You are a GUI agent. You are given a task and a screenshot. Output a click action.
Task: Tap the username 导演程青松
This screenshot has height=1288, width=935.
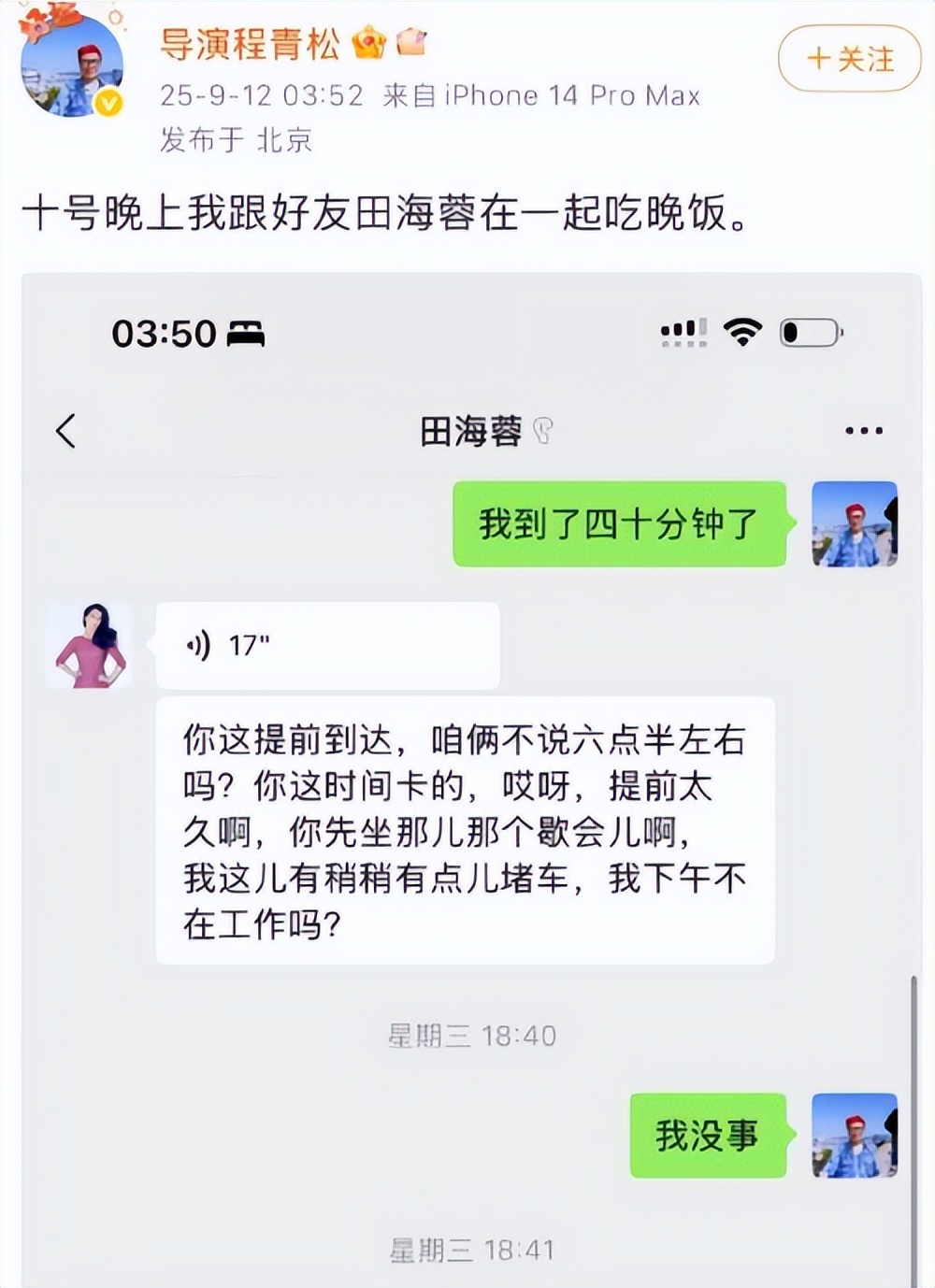click(x=250, y=44)
